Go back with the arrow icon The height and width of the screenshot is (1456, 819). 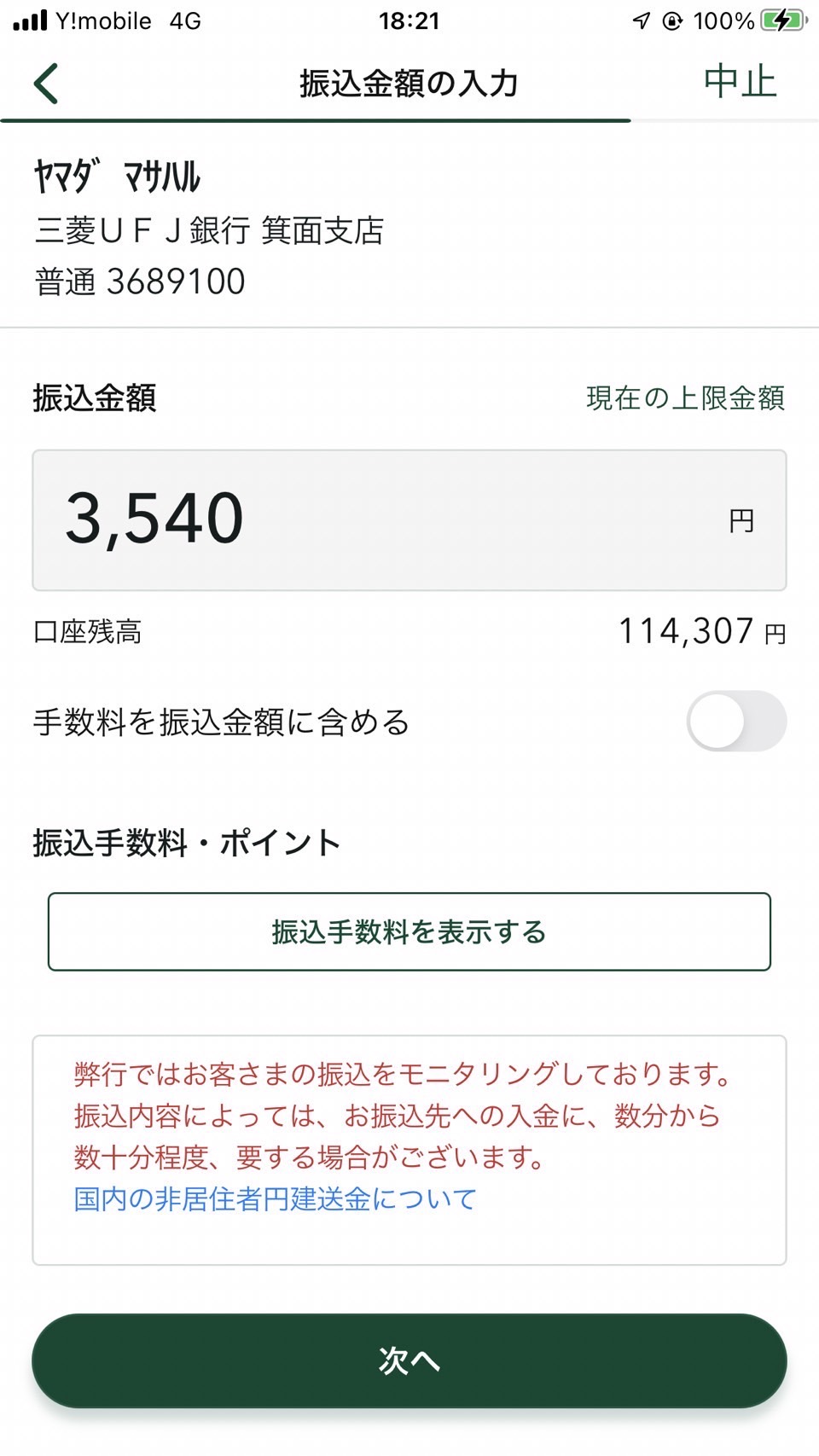coord(46,84)
